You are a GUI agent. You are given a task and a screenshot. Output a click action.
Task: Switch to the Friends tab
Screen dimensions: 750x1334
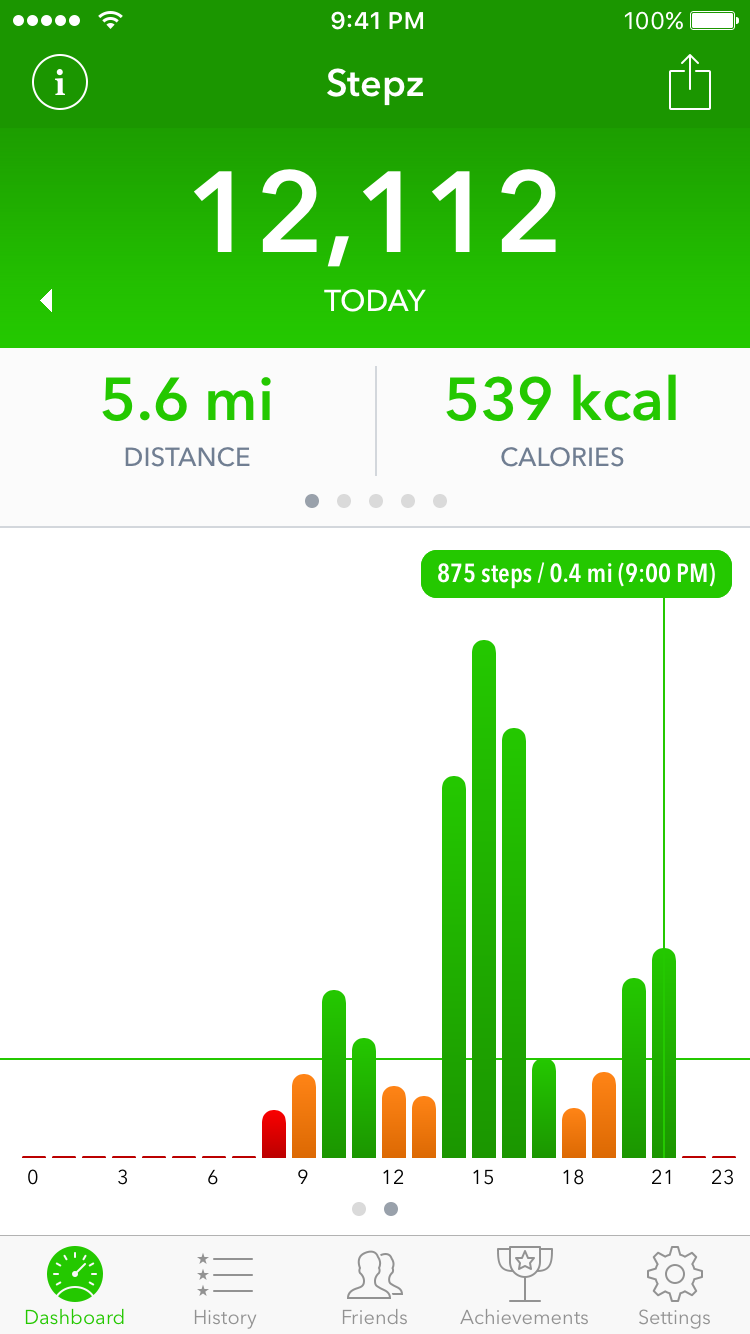(375, 1287)
